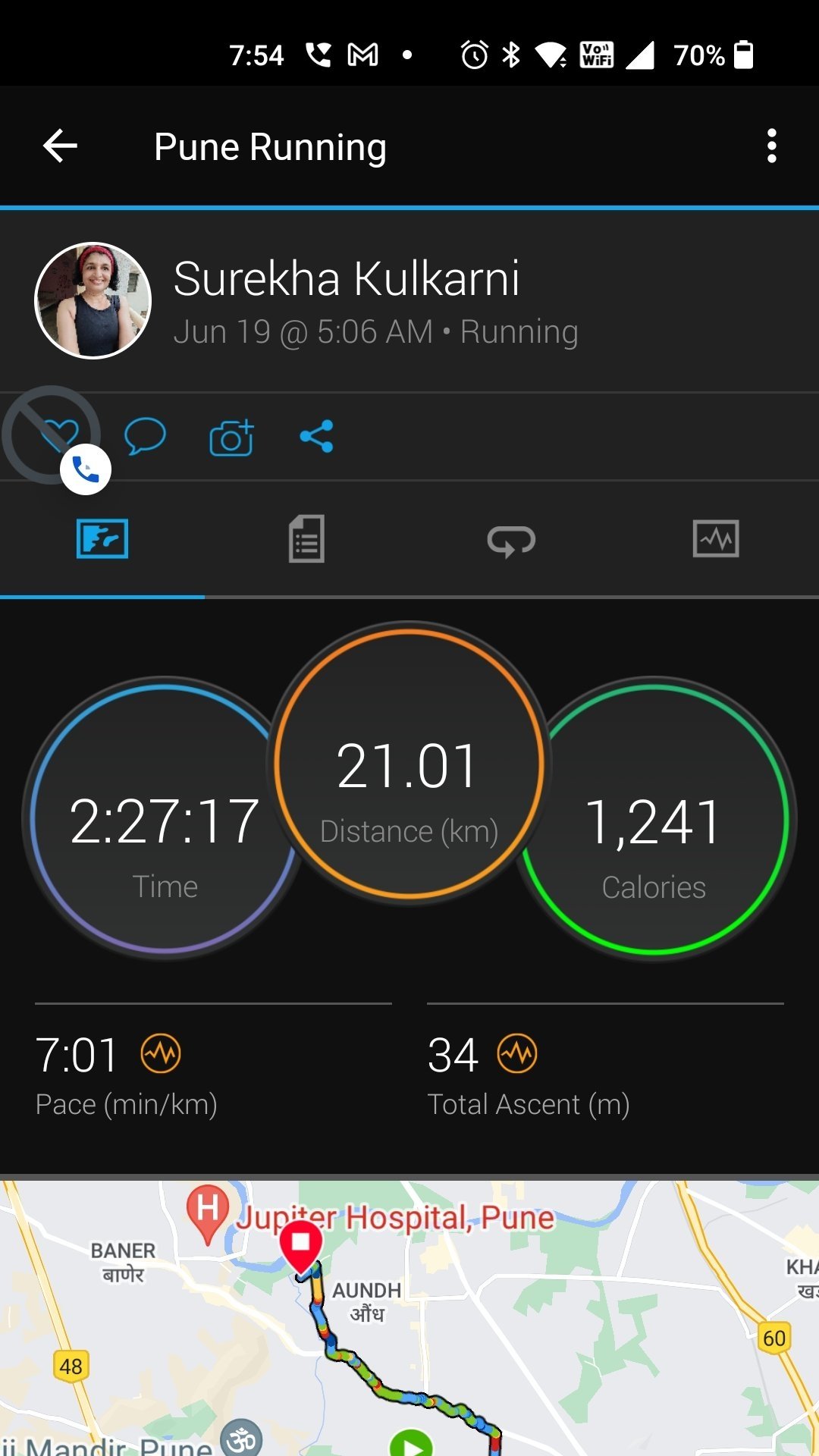
Task: Open the pace insights icon
Action: click(161, 1053)
